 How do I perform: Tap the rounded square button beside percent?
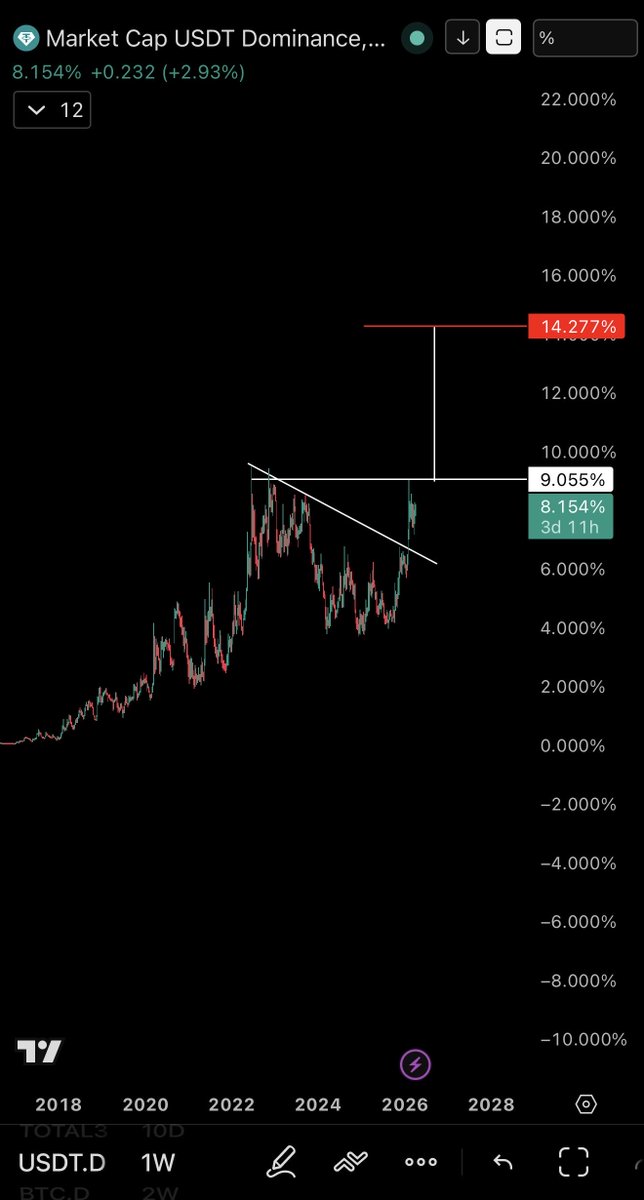coord(505,39)
